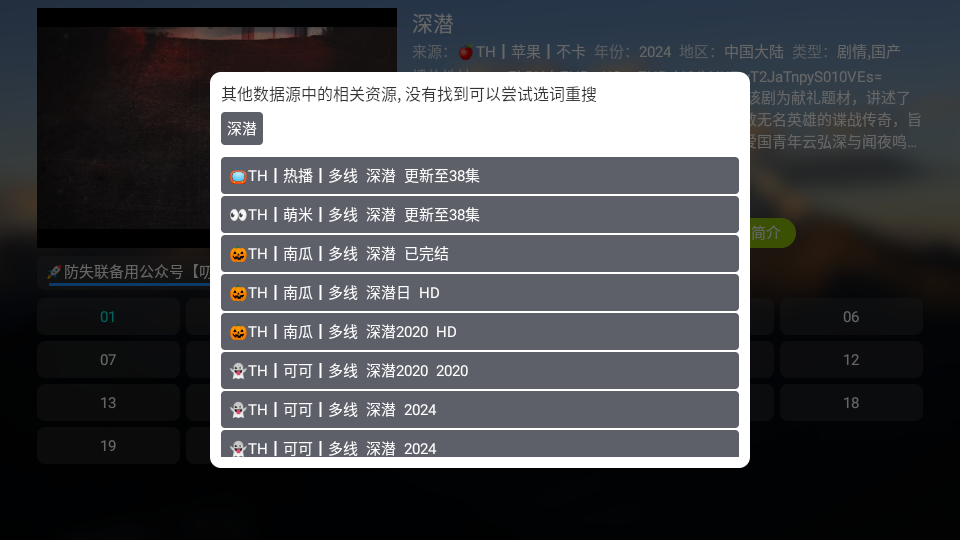Choose the TH 南瓜 深潜 已完结 result

479,254
